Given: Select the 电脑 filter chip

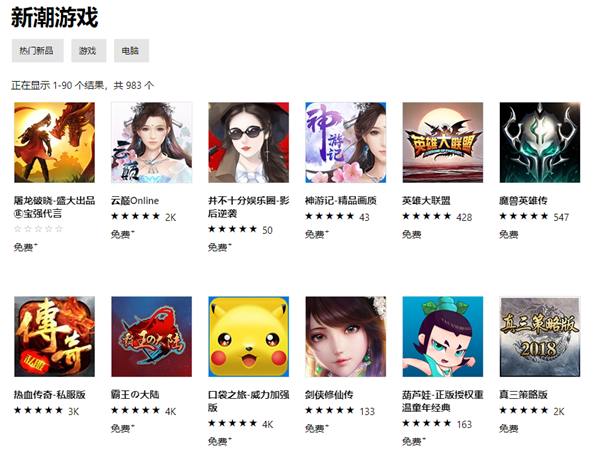Looking at the screenshot, I should coord(130,51).
